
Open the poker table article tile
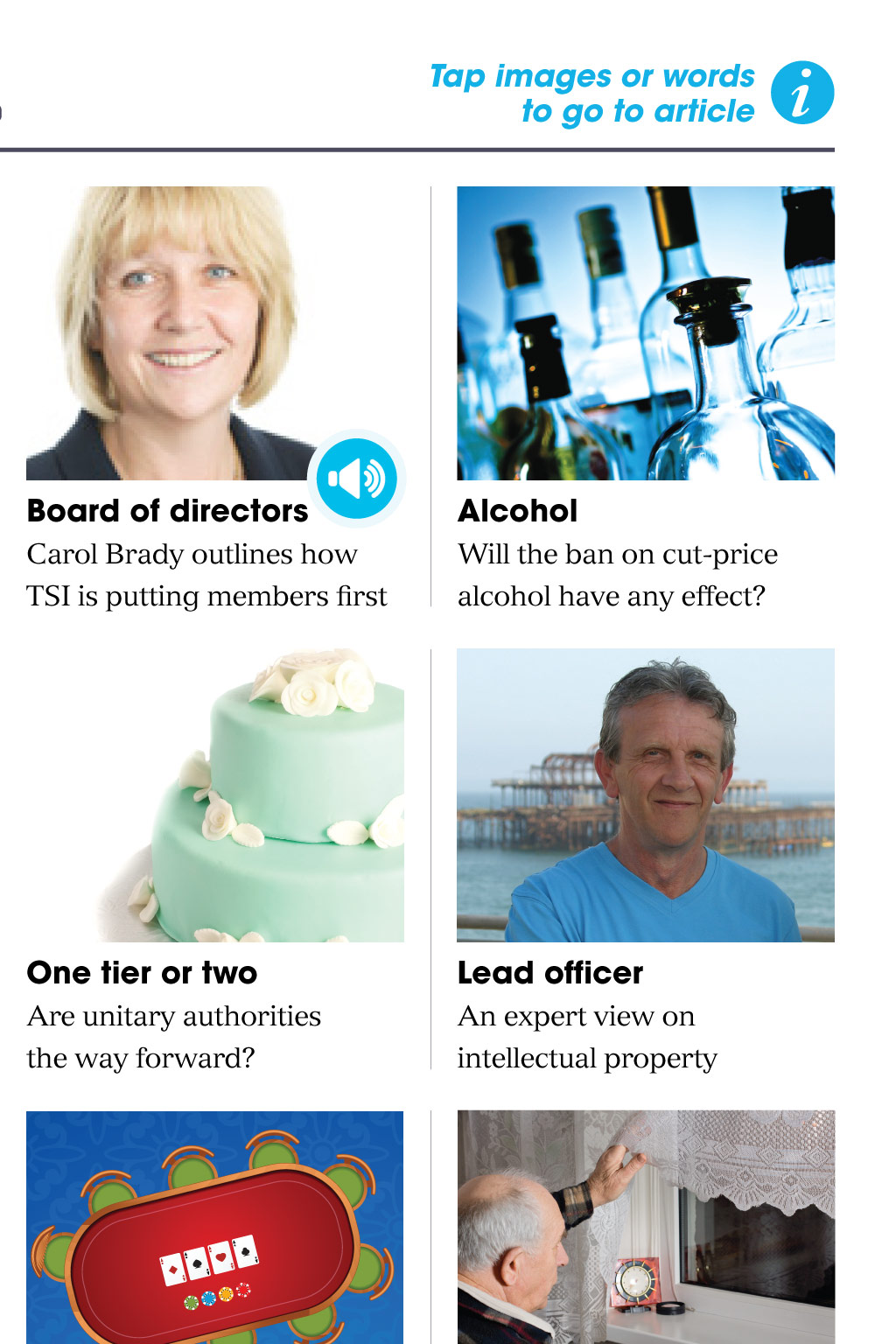pos(214,1227)
